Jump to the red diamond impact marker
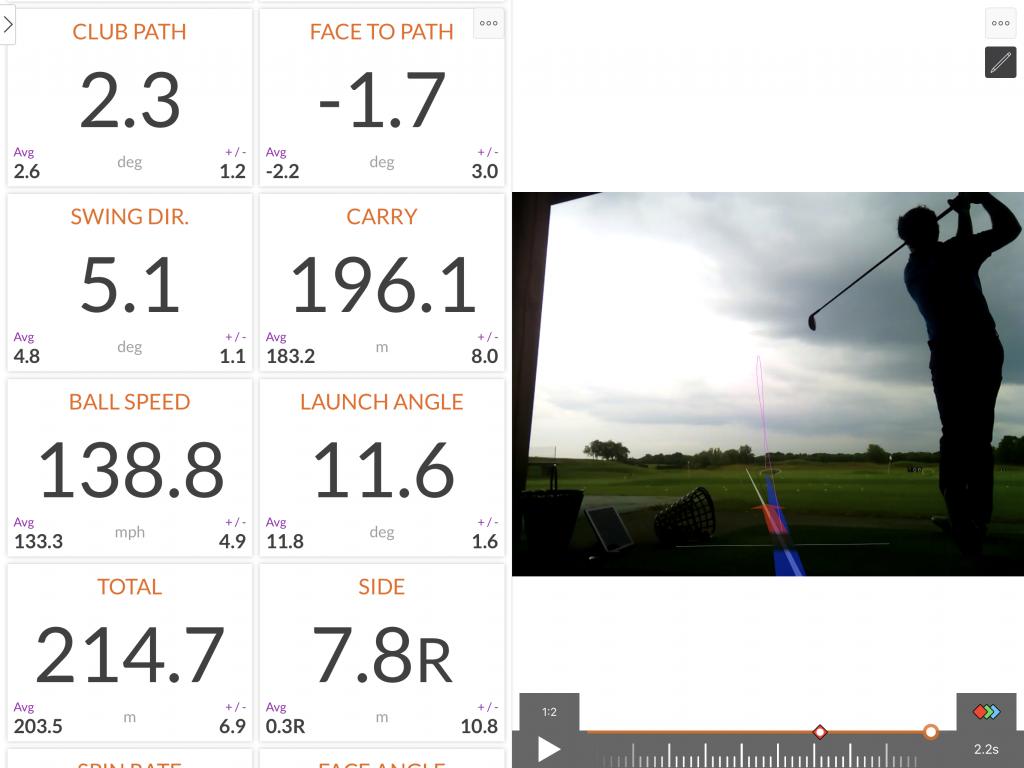 [820, 732]
